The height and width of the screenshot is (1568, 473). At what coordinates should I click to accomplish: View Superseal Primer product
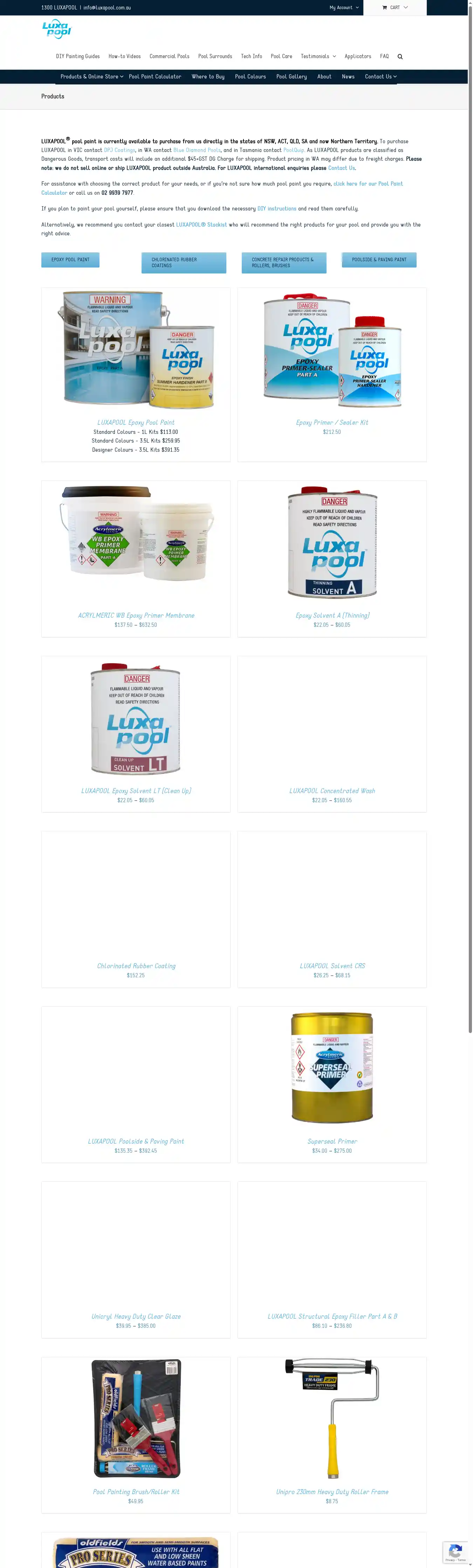tap(332, 1141)
